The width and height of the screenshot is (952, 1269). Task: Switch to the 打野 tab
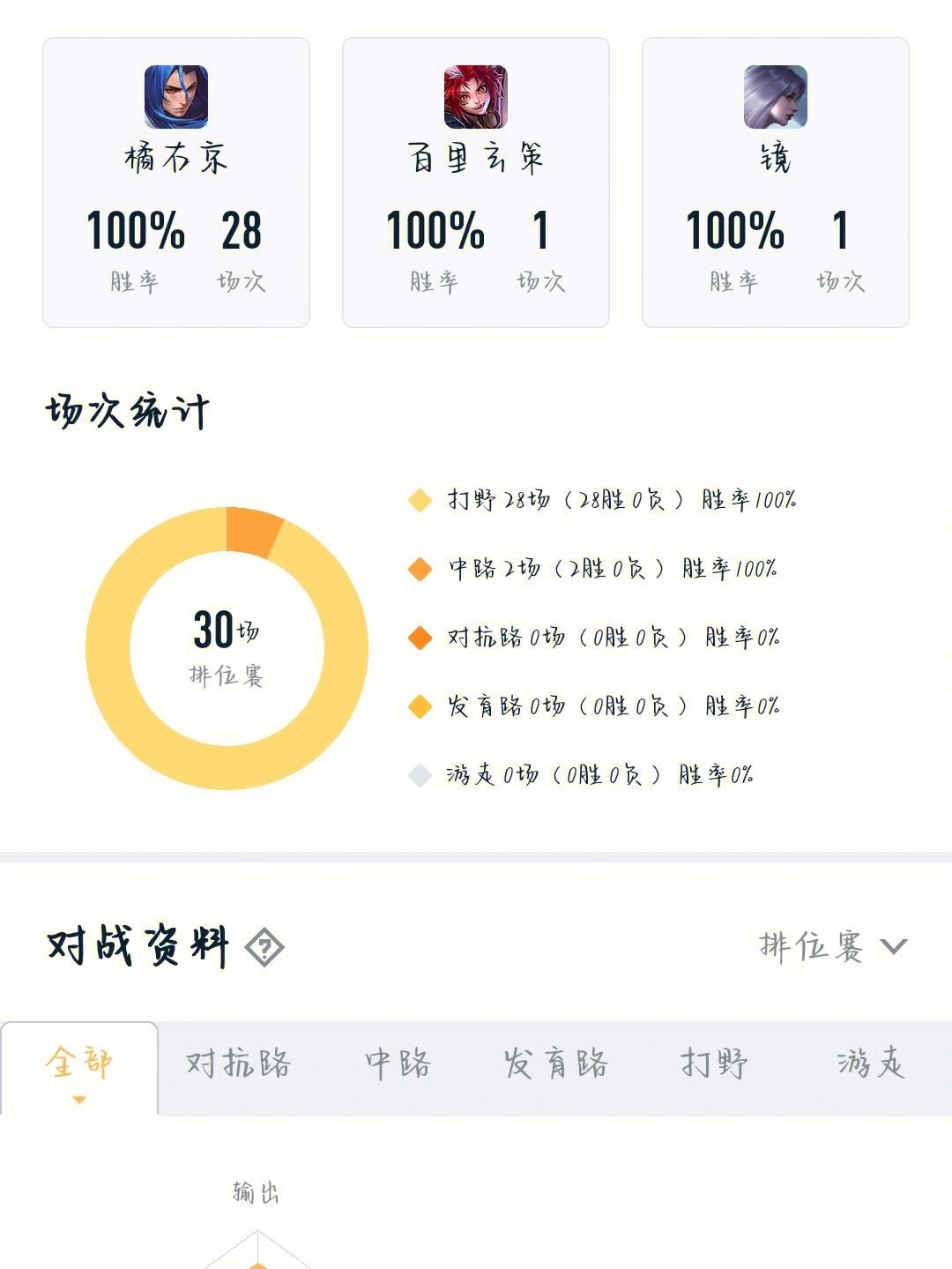click(714, 1064)
